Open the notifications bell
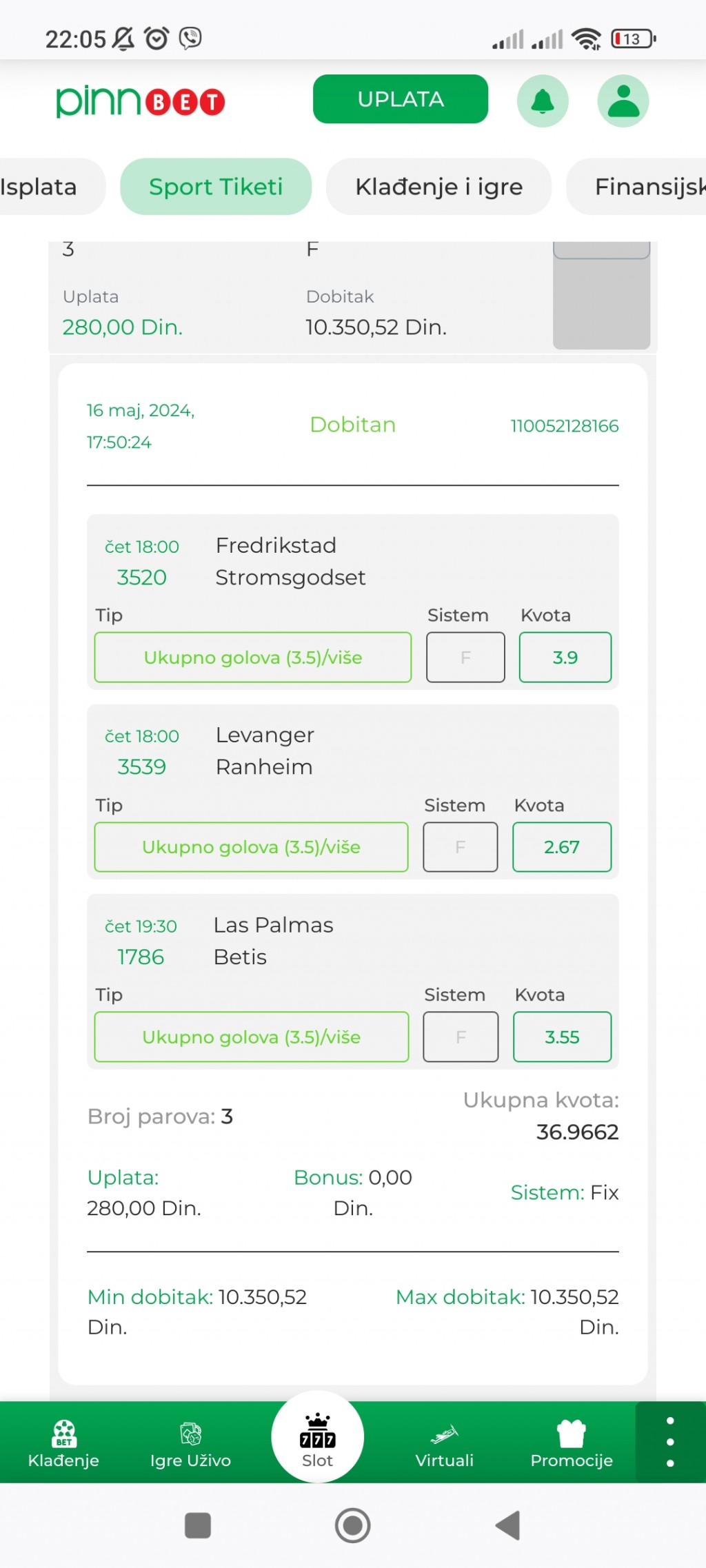The width and height of the screenshot is (706, 1568). tap(543, 101)
